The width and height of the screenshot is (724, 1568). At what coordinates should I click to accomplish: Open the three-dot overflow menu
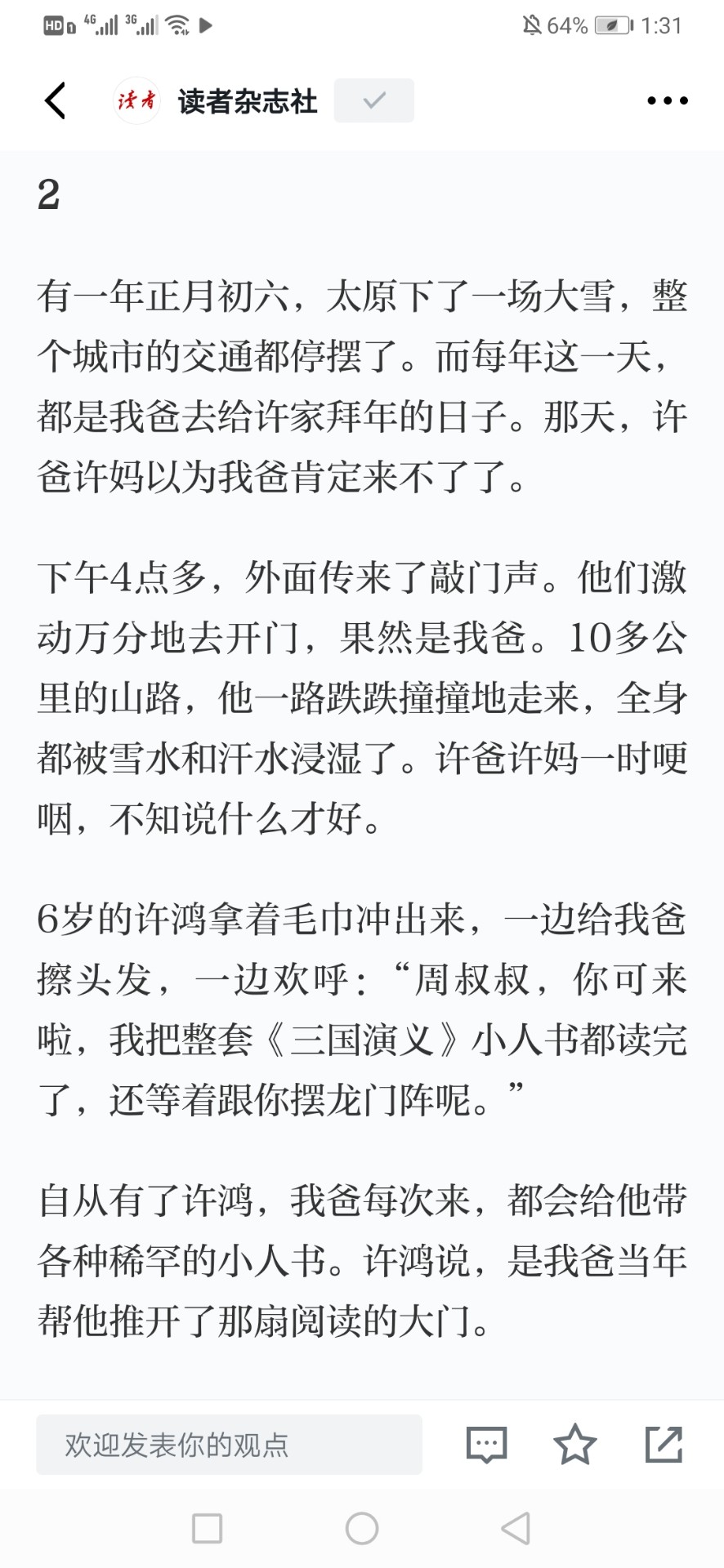667,101
